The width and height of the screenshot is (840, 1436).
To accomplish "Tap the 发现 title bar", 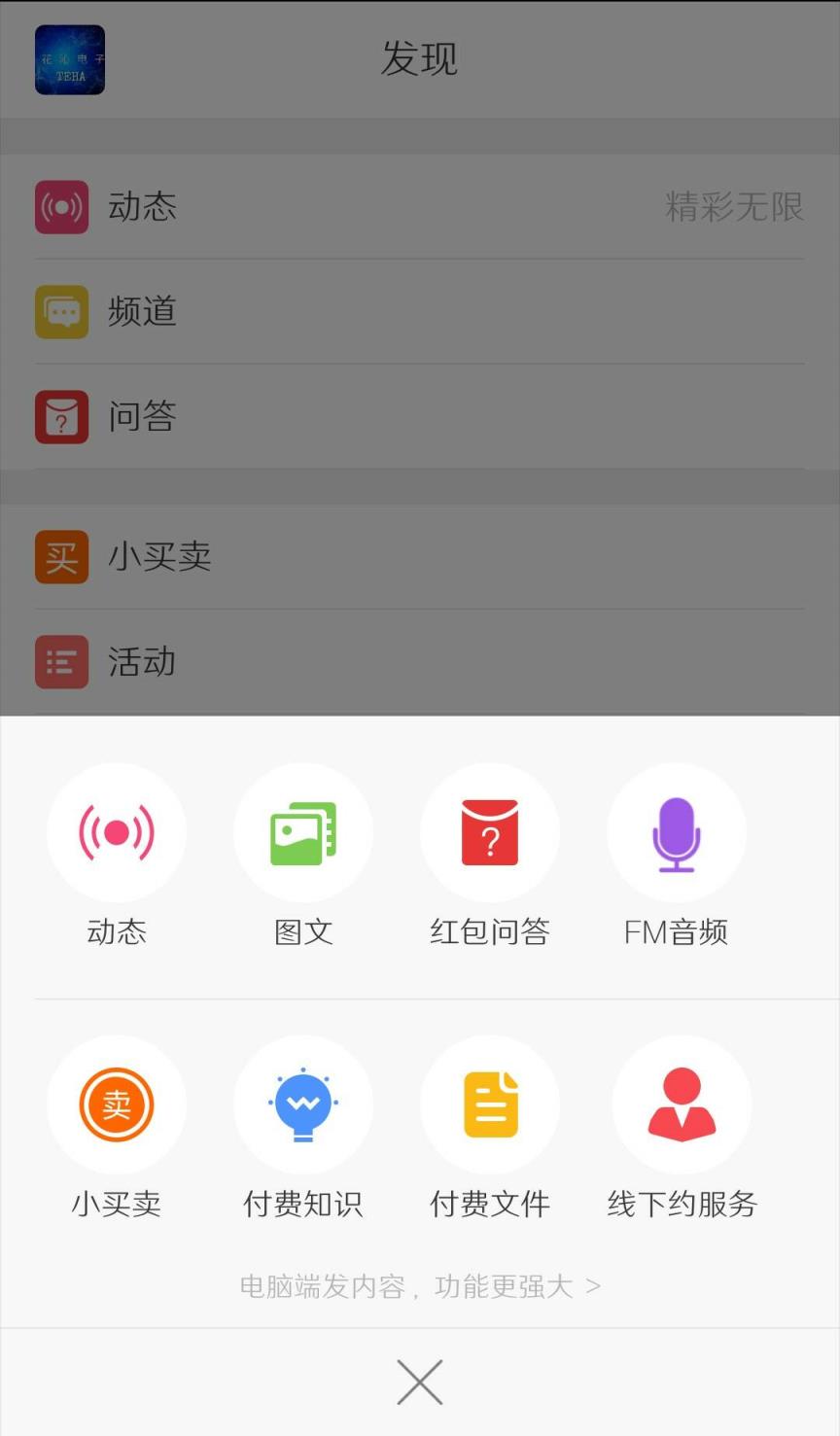I will [419, 58].
